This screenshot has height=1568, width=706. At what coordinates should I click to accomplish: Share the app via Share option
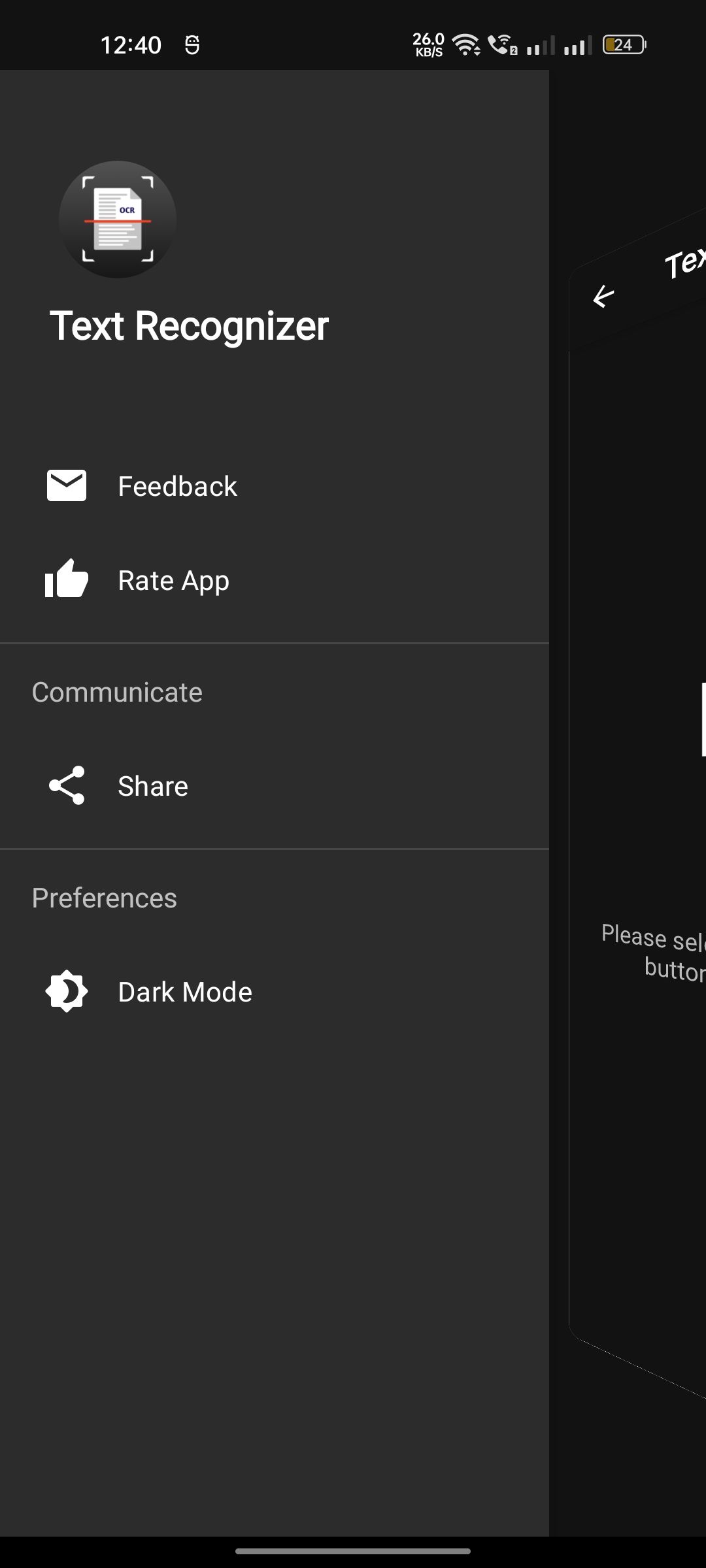point(152,786)
